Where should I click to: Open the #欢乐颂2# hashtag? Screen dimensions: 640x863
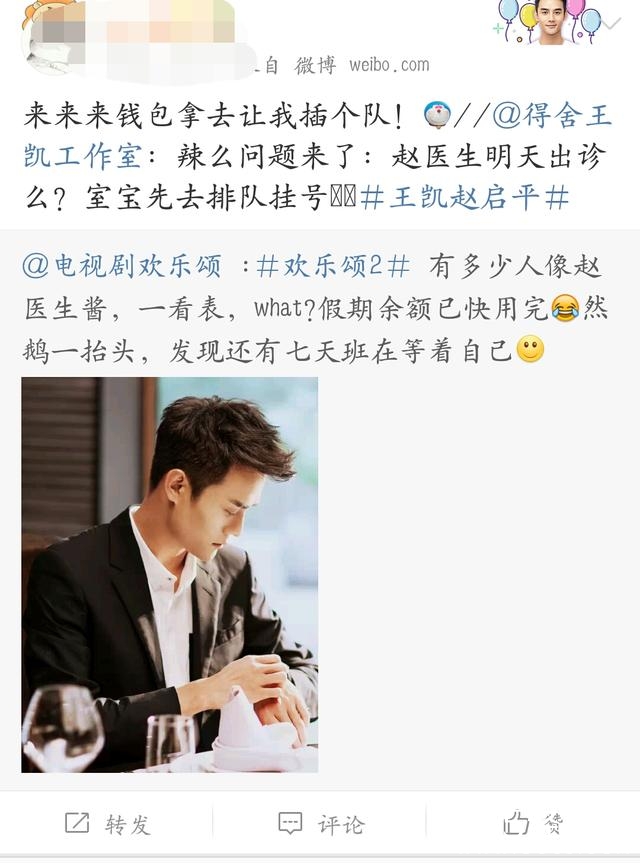[x=333, y=266]
